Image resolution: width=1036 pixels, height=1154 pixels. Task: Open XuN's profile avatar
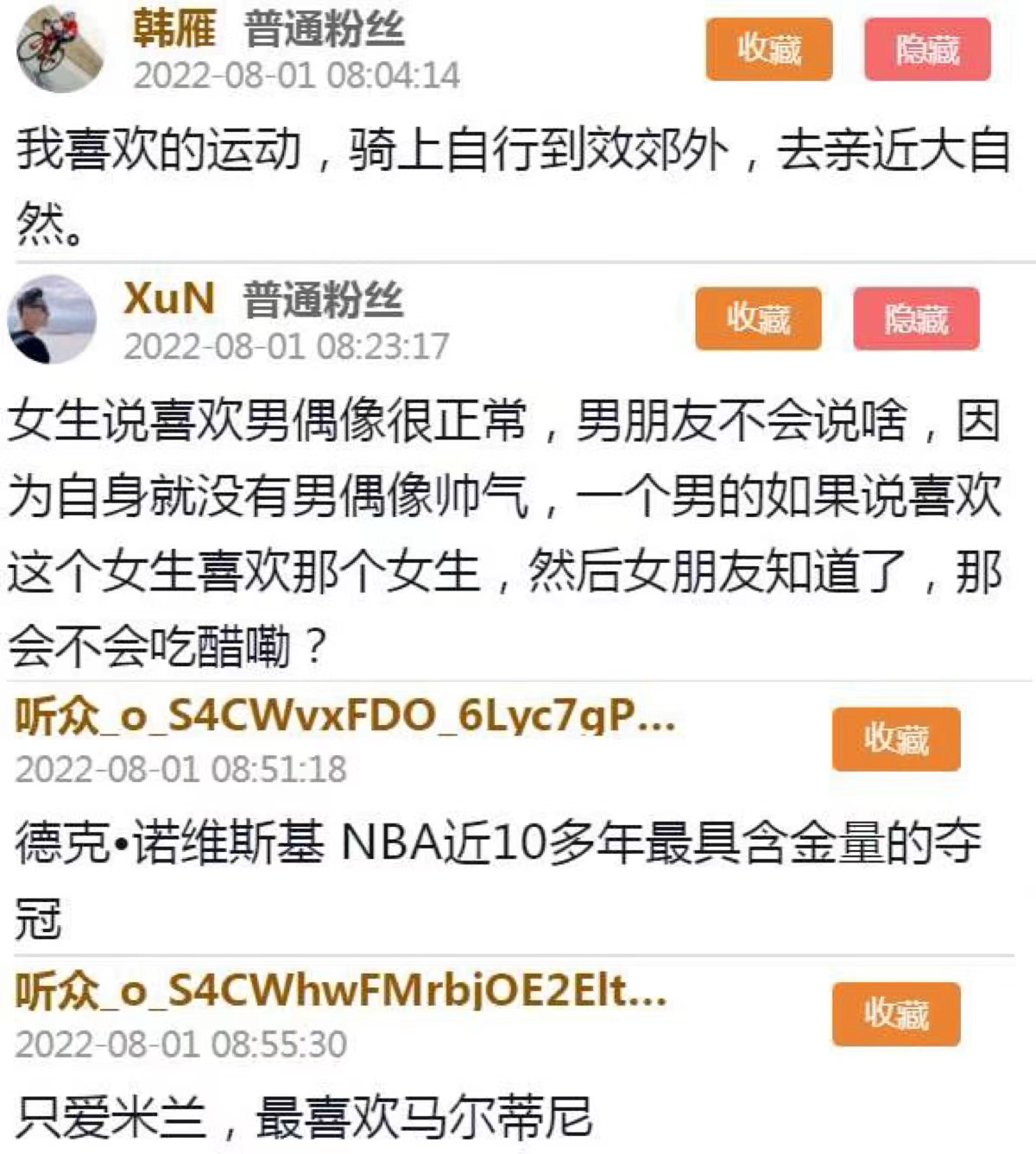point(51,319)
